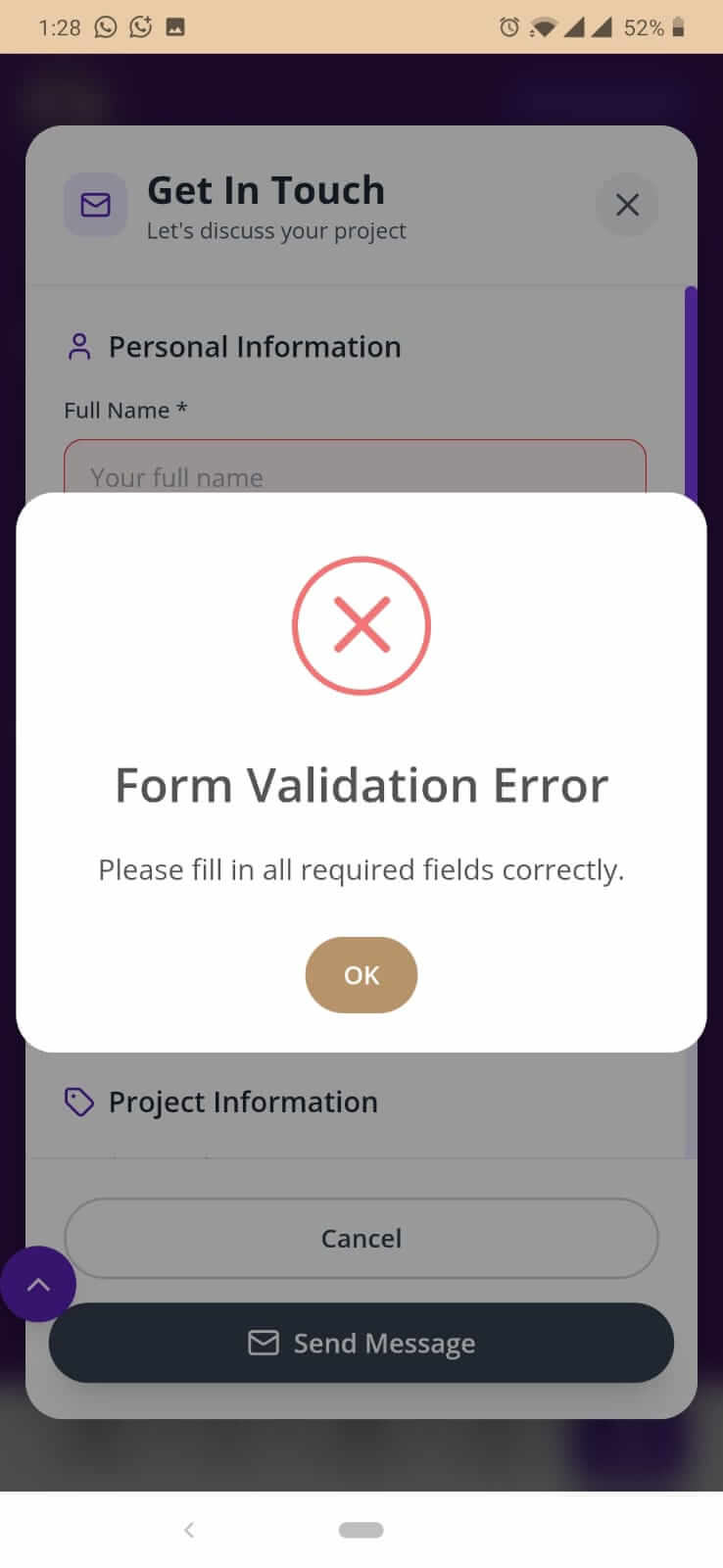Close the Get In Touch form
The image size is (723, 1568).
coord(627,205)
